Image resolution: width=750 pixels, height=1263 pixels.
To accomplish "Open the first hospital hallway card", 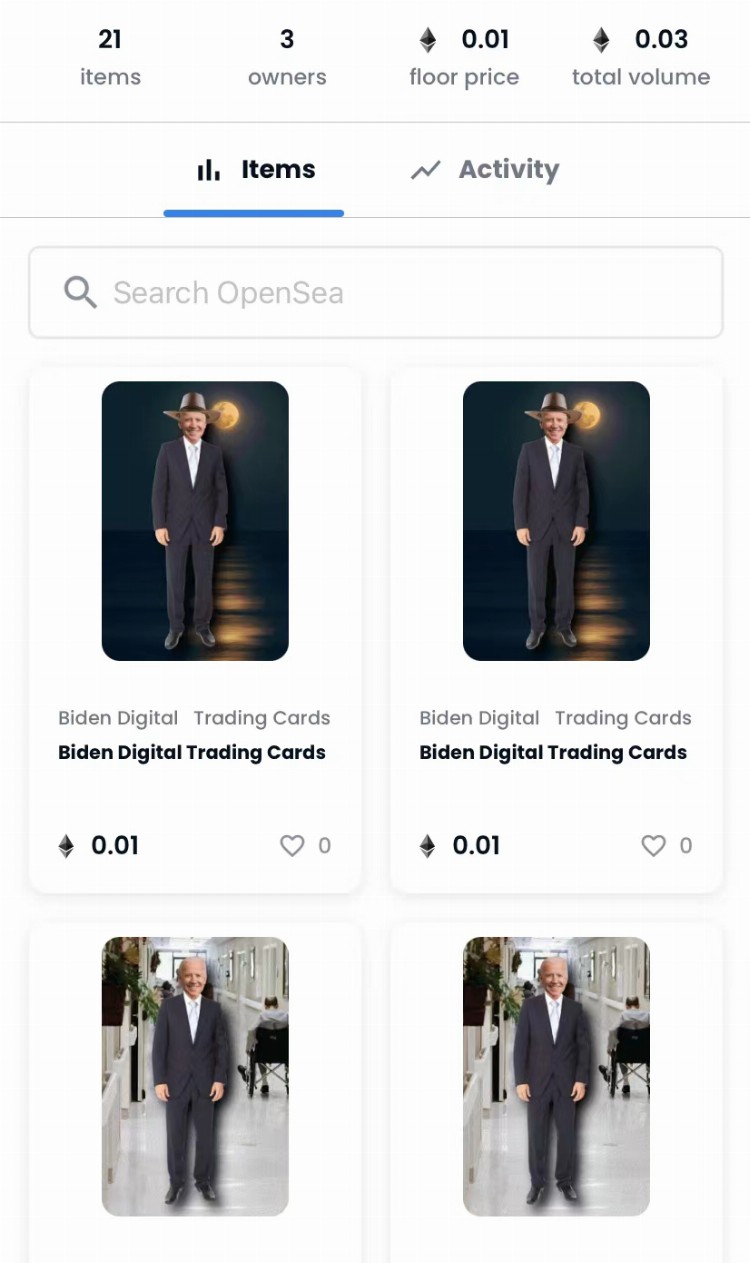I will pyautogui.click(x=195, y=1076).
